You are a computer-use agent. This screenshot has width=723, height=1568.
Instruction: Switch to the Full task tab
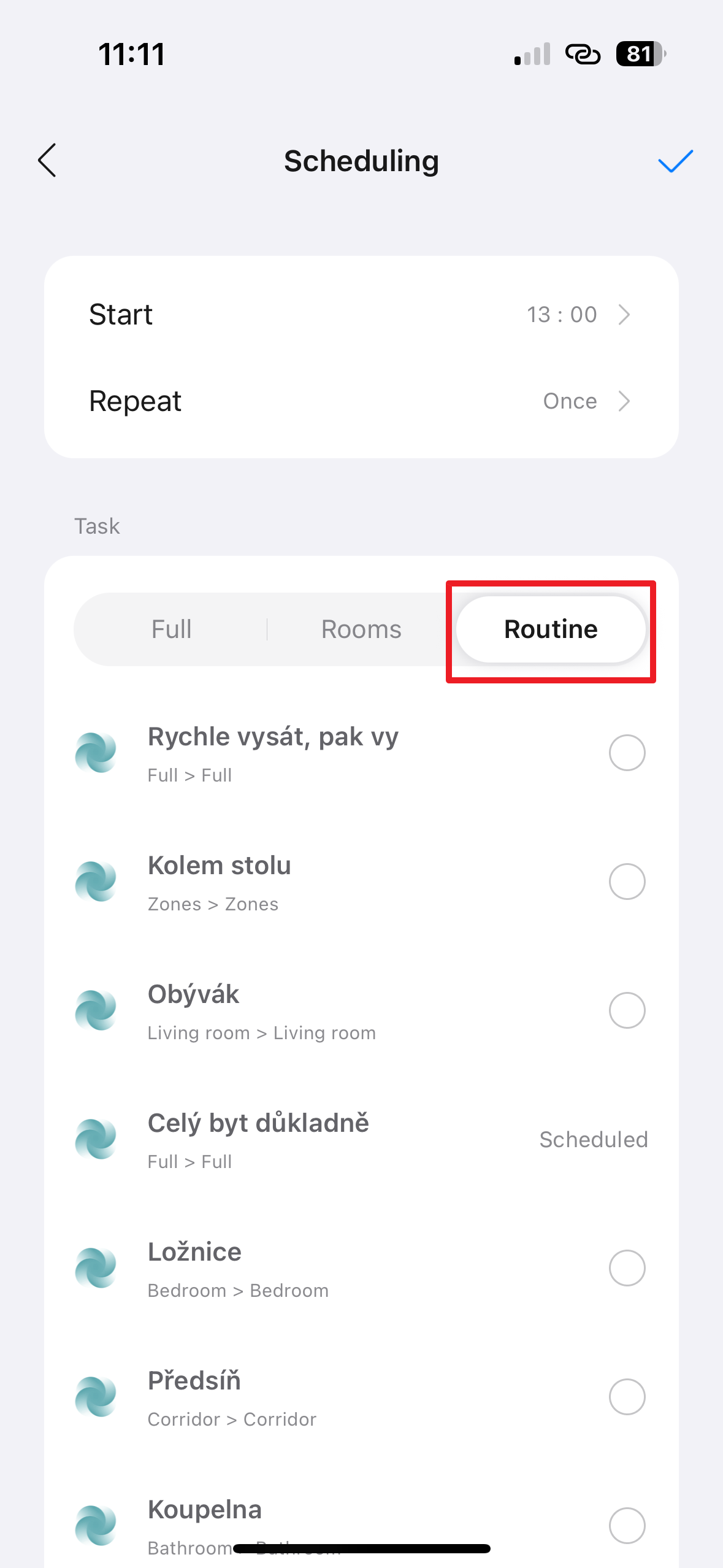(x=172, y=629)
